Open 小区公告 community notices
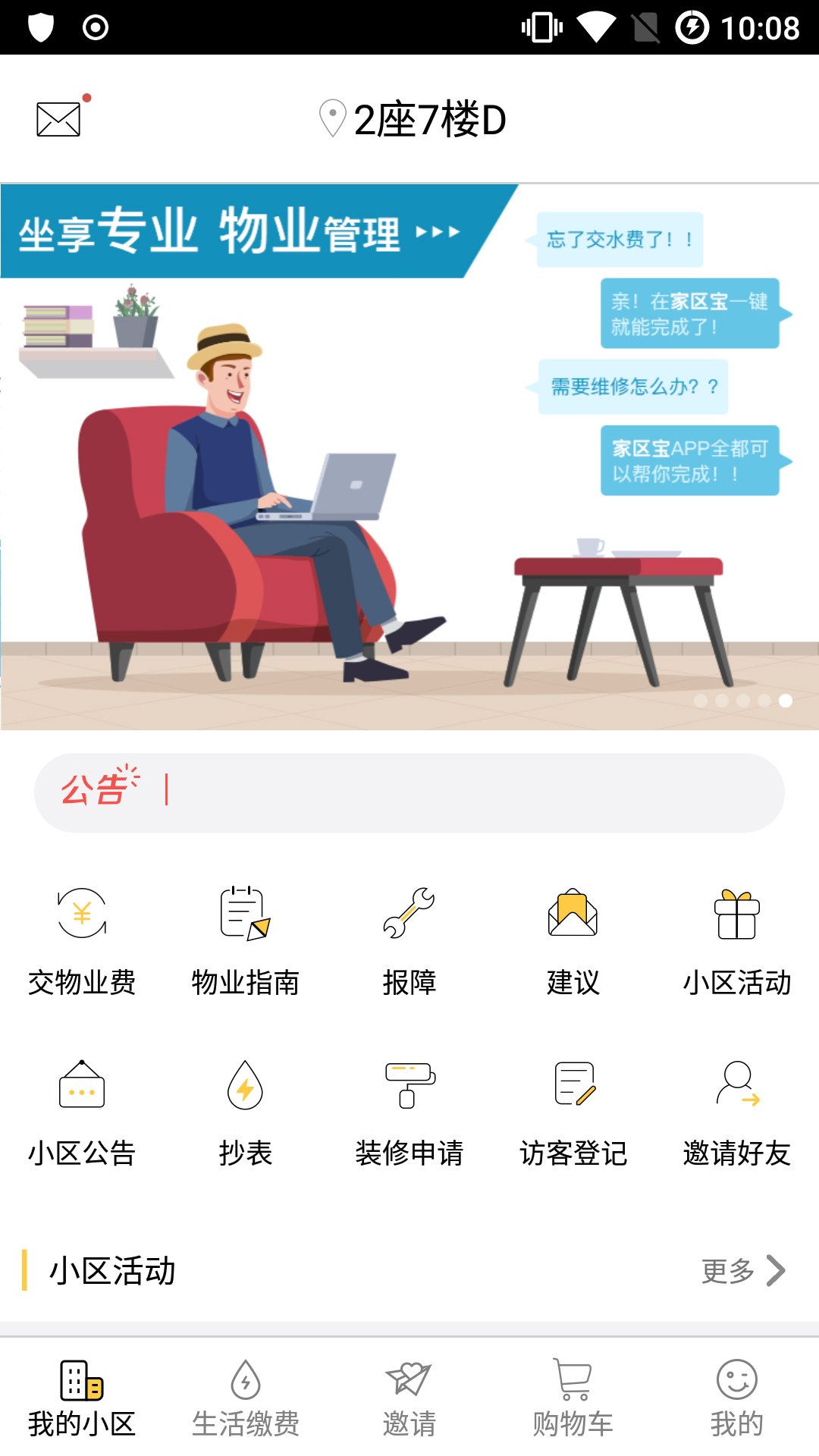This screenshot has height=1456, width=819. click(x=82, y=1111)
